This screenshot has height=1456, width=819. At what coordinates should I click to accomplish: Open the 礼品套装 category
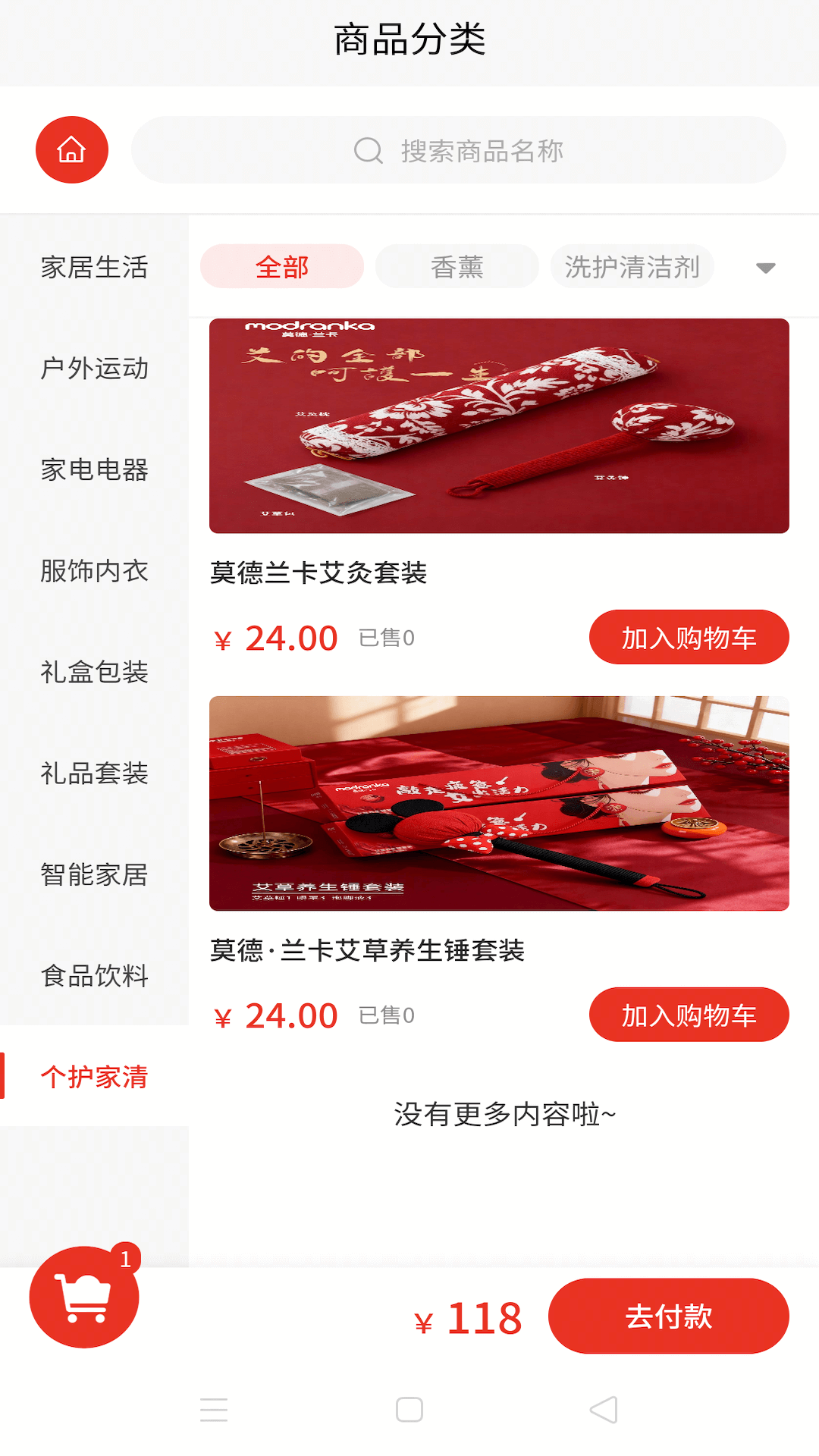94,773
